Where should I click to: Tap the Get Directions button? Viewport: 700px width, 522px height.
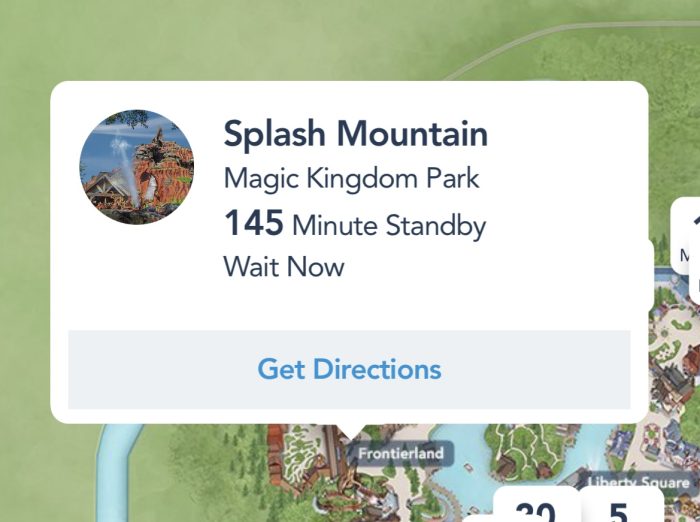(x=349, y=369)
